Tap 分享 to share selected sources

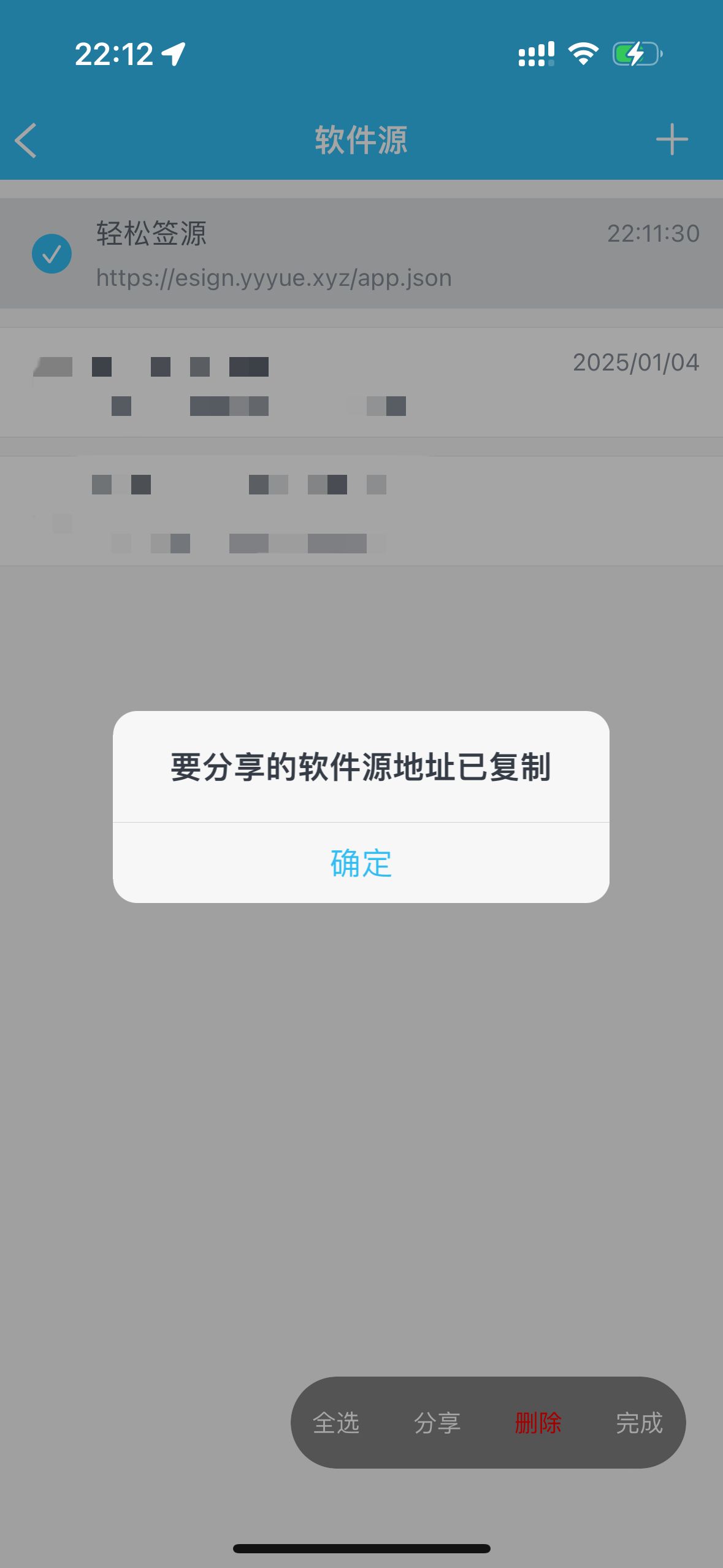point(437,1424)
